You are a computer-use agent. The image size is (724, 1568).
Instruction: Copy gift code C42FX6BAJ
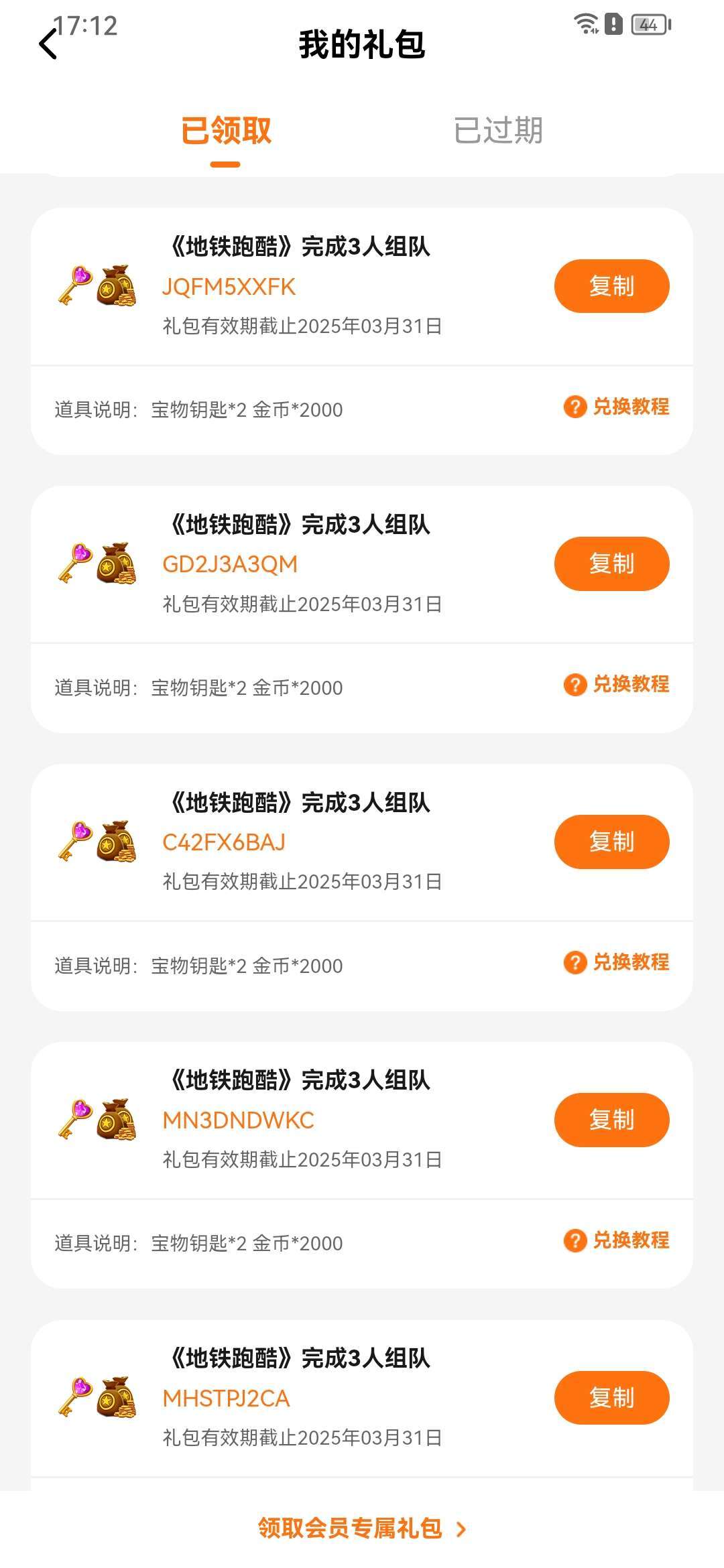tap(611, 842)
